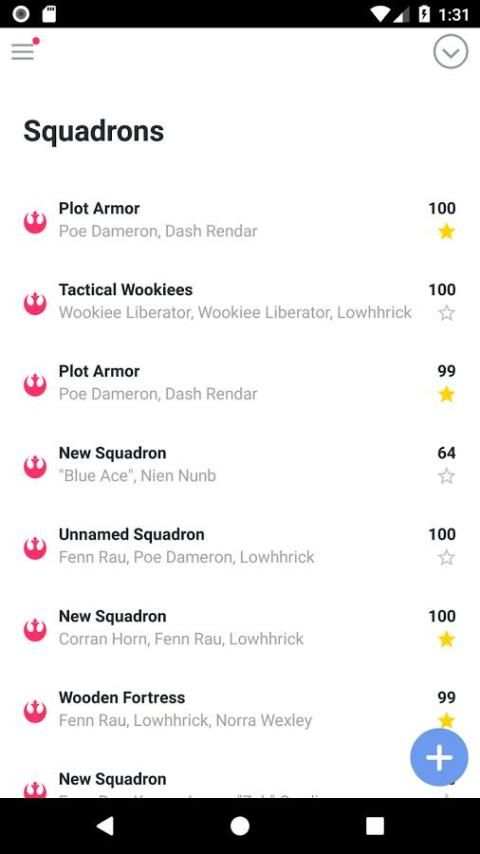Open the Wooden Fortress squadron
Viewport: 480px width, 854px height.
(240, 709)
